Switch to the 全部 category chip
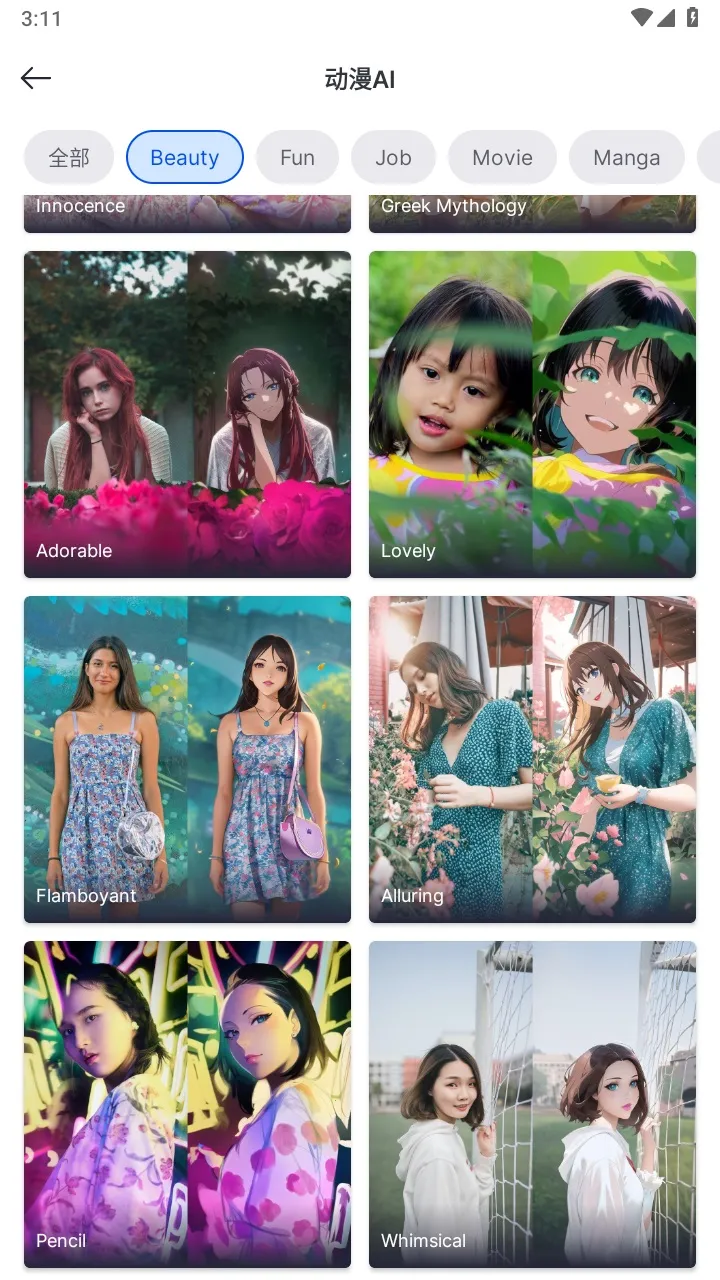Image resolution: width=720 pixels, height=1280 pixels. [x=69, y=158]
